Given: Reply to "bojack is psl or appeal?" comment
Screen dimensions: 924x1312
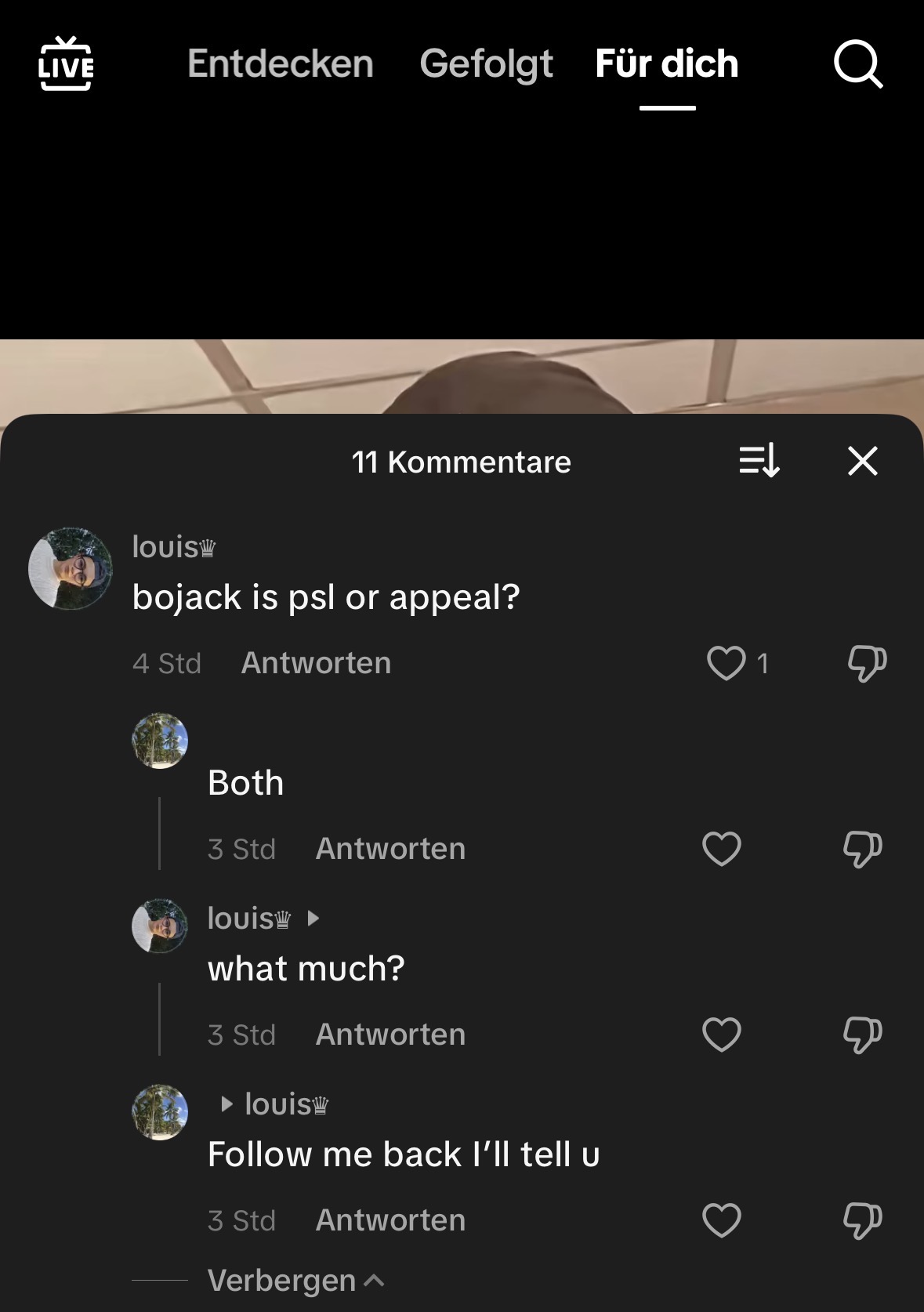Looking at the screenshot, I should point(316,663).
